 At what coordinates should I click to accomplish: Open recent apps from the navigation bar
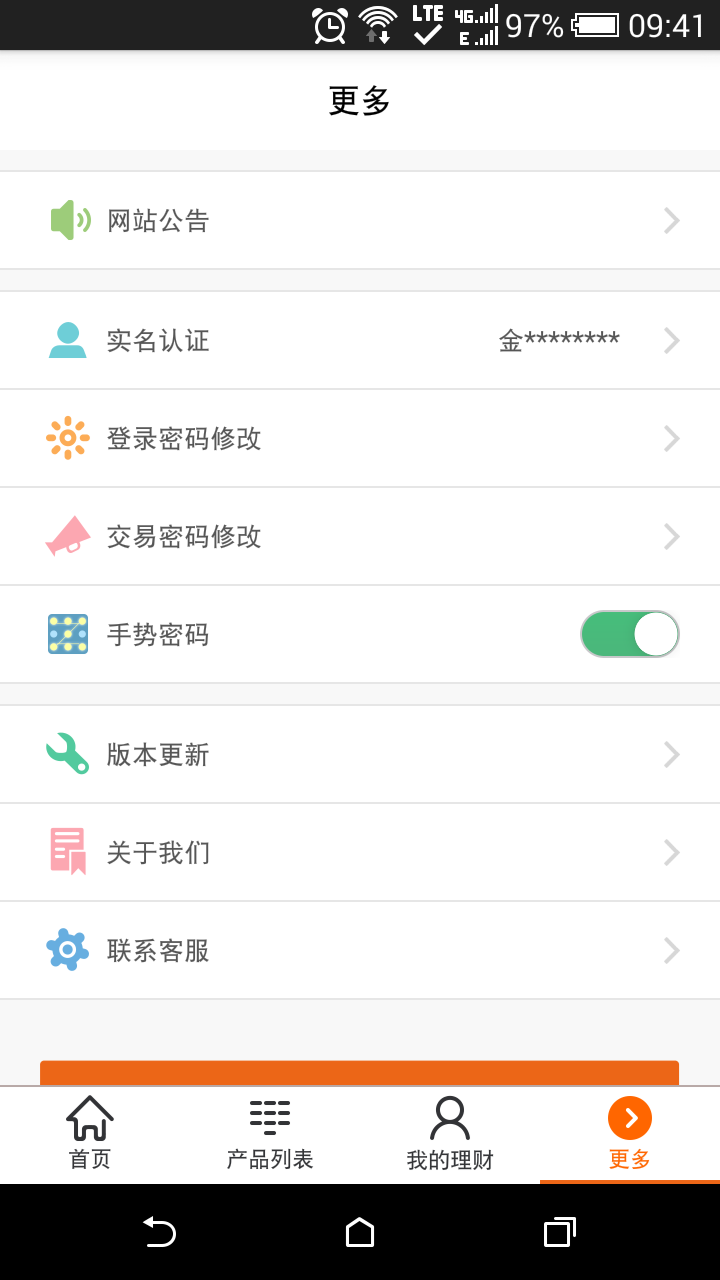point(560,1232)
